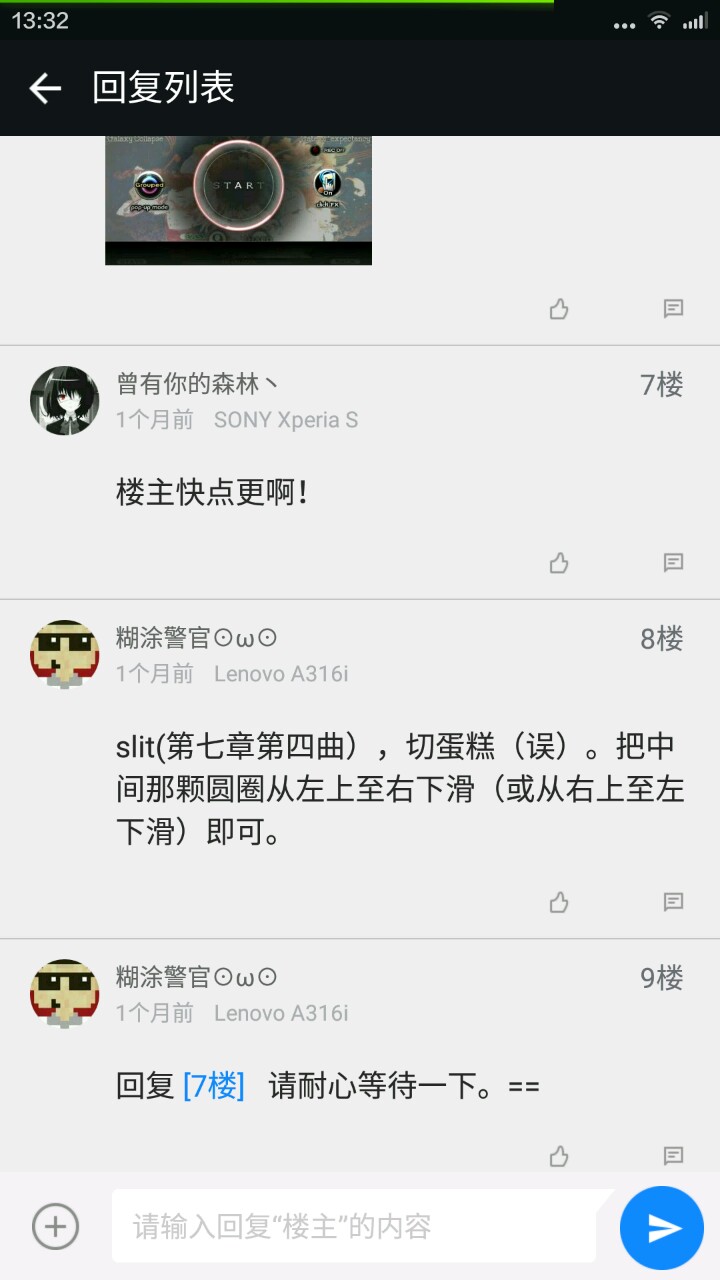The image size is (720, 1280).
Task: Open the plus attachment button
Action: (55, 1226)
